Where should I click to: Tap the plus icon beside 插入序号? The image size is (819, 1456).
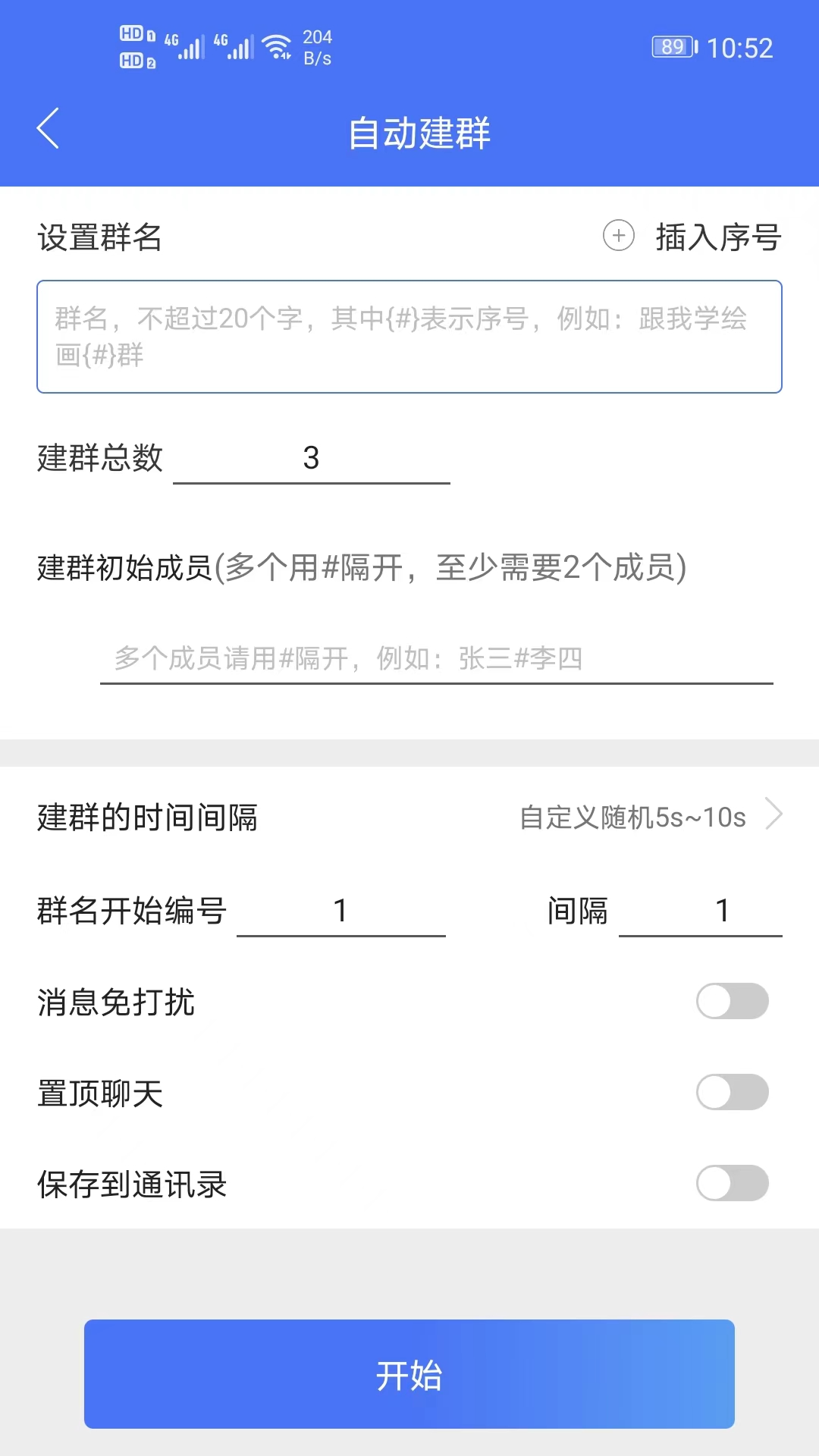(x=620, y=237)
